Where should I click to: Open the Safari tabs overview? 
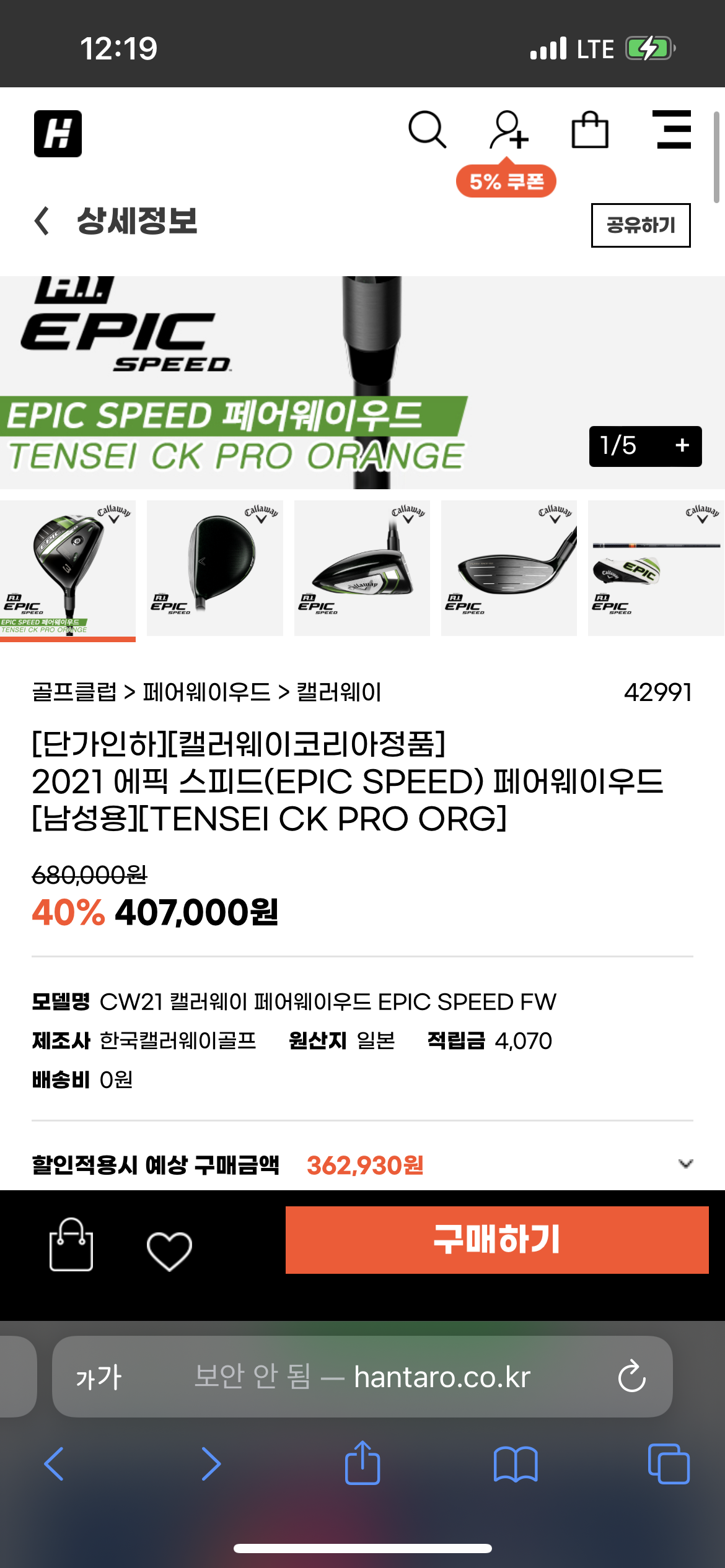pyautogui.click(x=668, y=1464)
